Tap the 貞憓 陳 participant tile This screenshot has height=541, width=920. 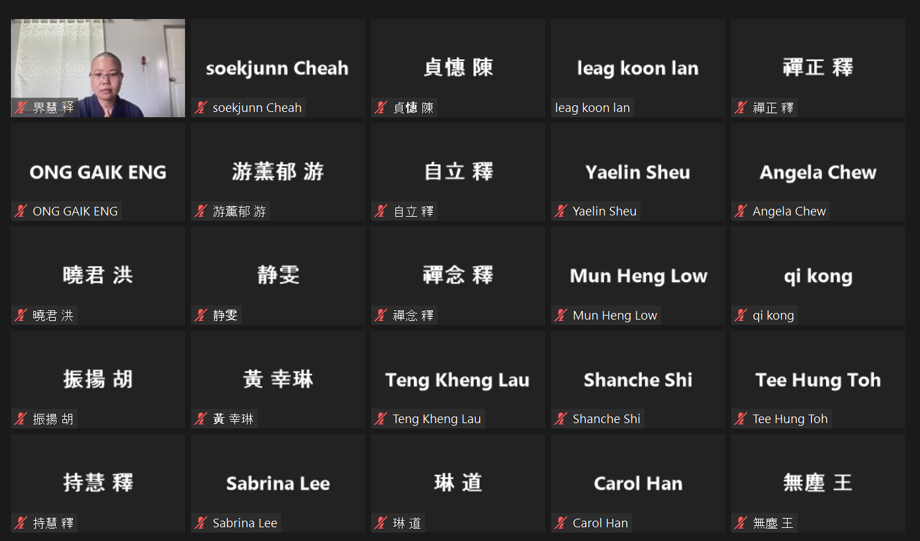458,68
